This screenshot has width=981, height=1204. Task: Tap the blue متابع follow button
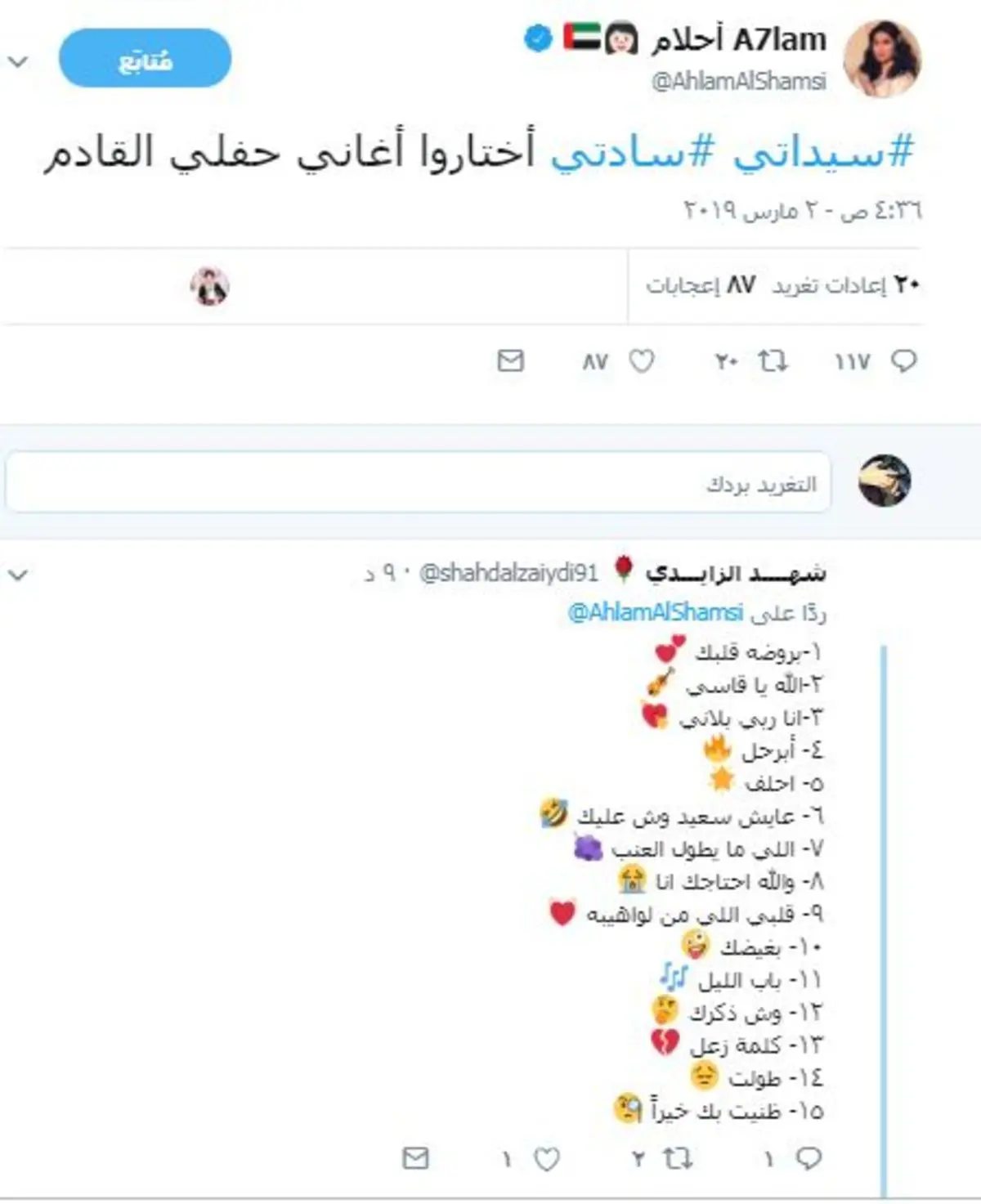pos(145,59)
